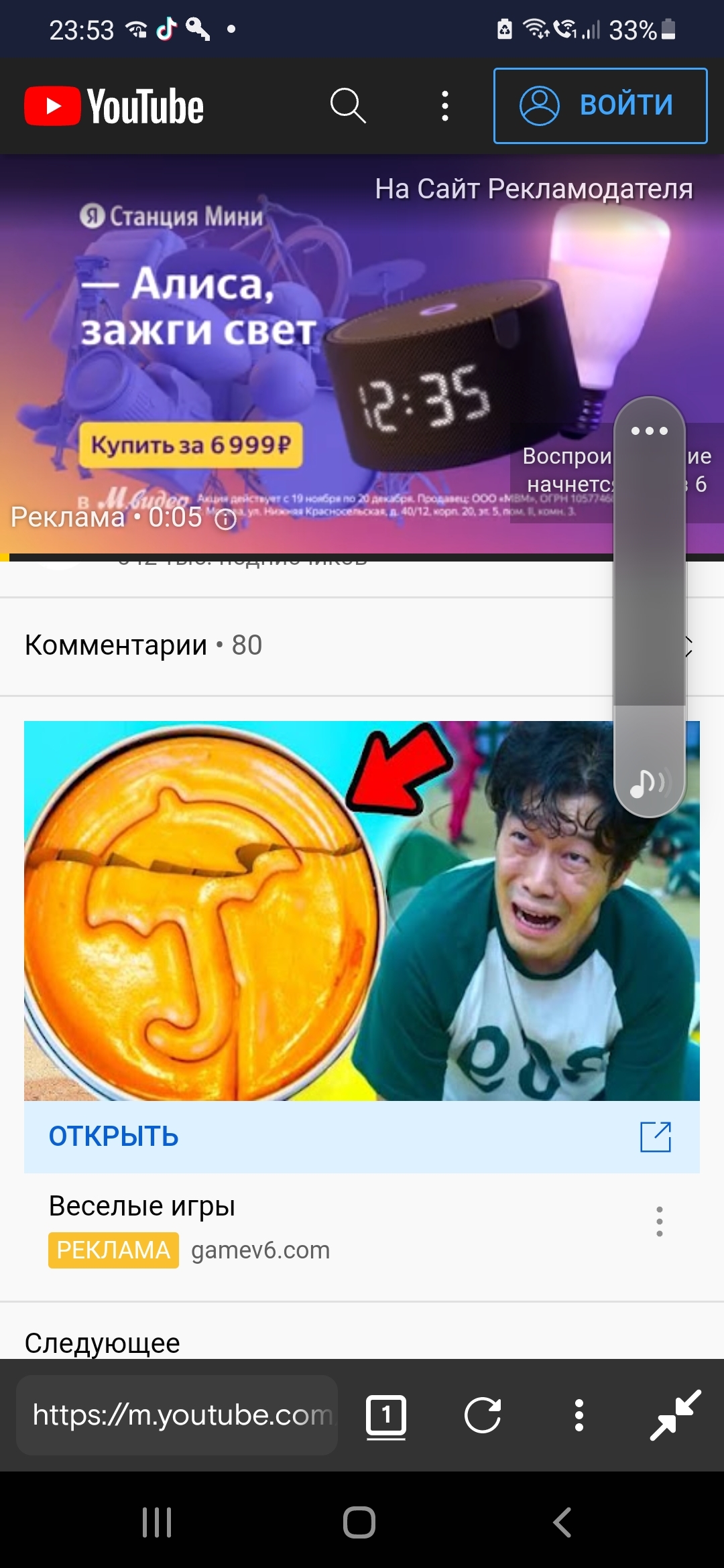Tap the system back button
This screenshot has height=1568, width=724.
pos(562,1522)
